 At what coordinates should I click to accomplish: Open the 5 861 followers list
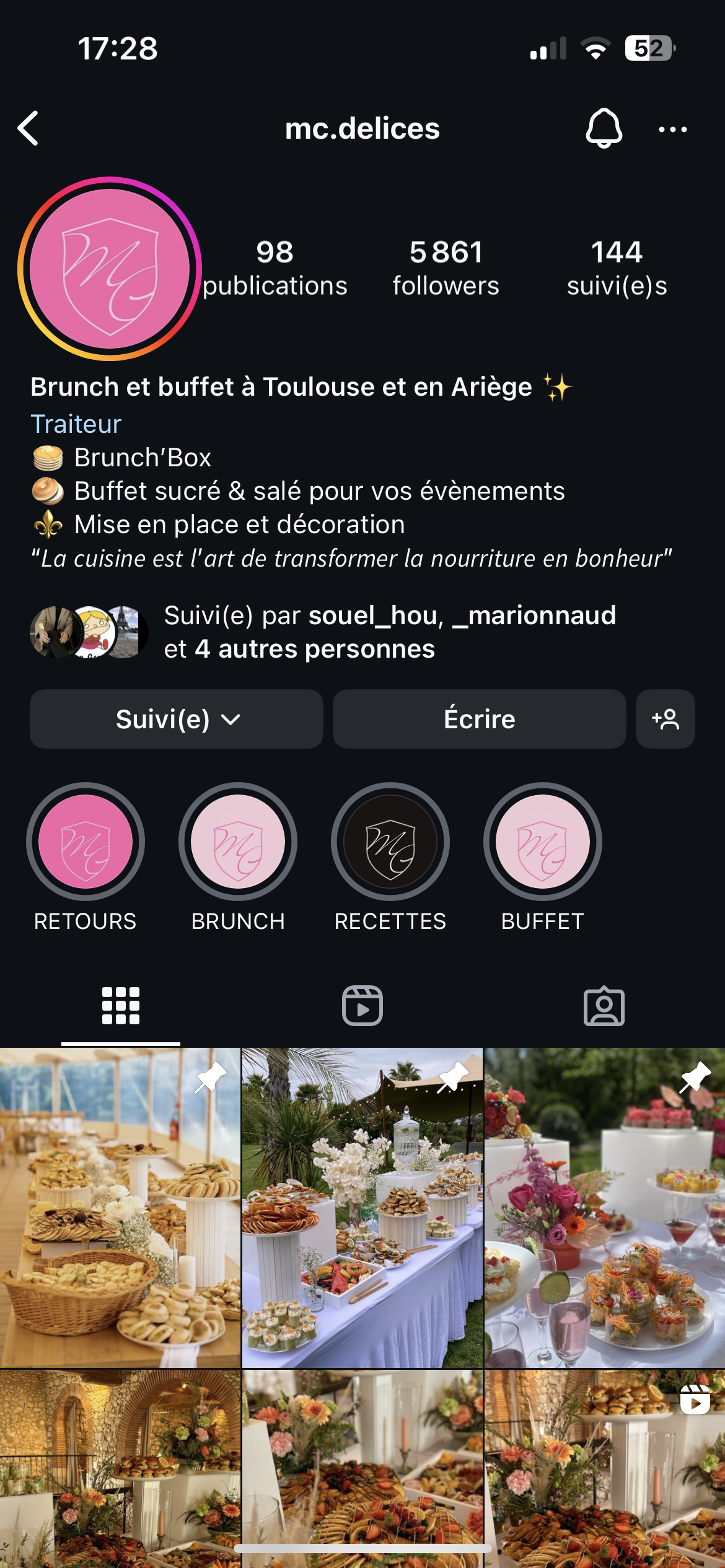[x=446, y=268]
